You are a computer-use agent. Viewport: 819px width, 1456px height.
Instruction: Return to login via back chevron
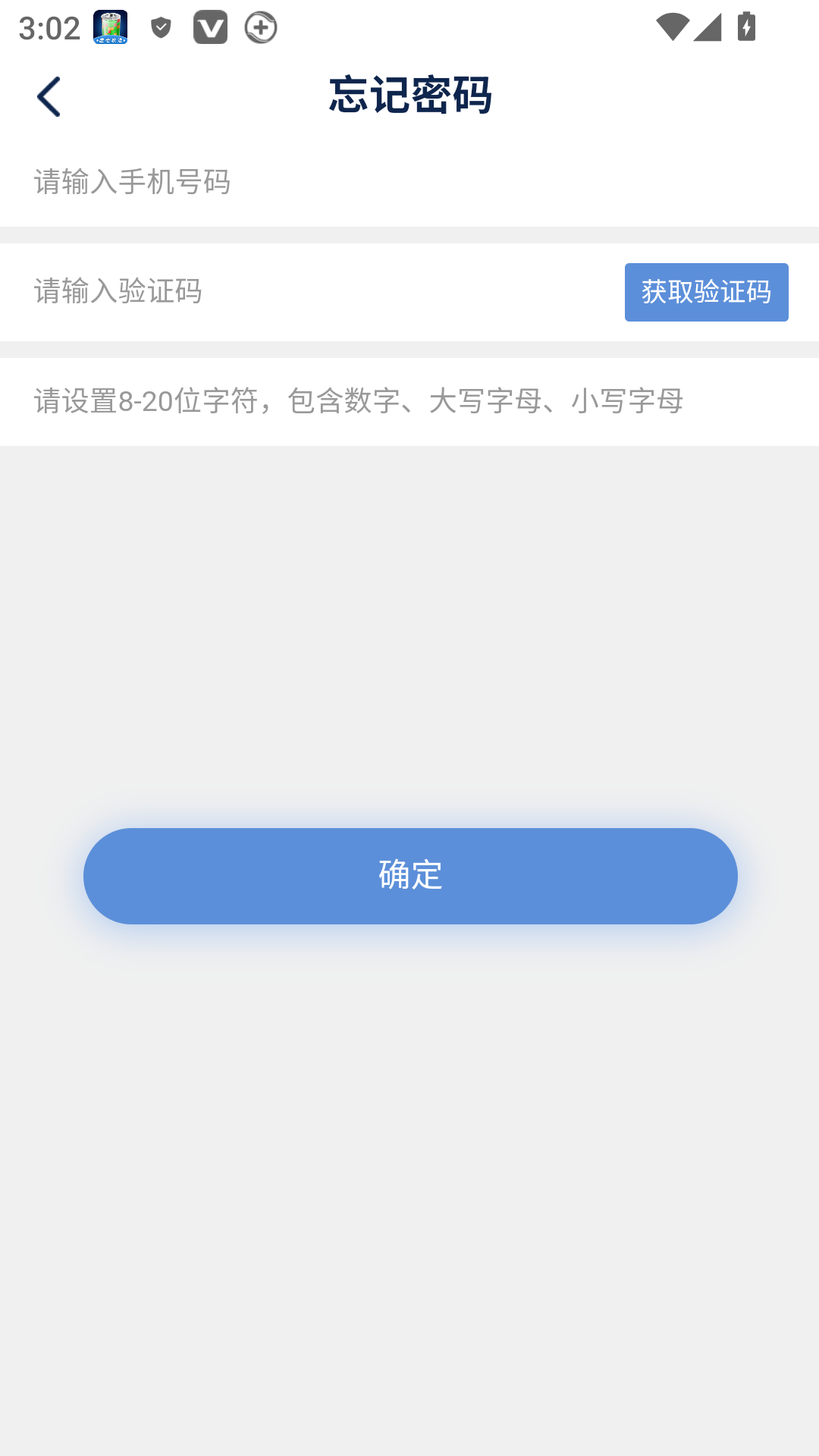click(50, 95)
